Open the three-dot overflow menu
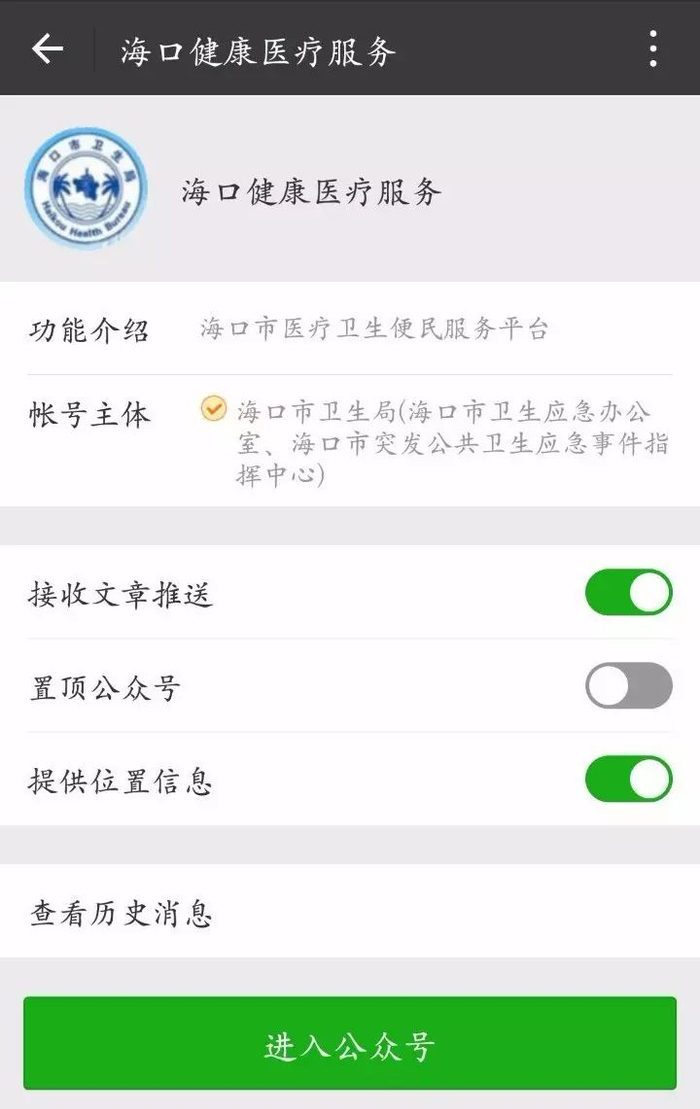Viewport: 700px width, 1109px height. (653, 48)
